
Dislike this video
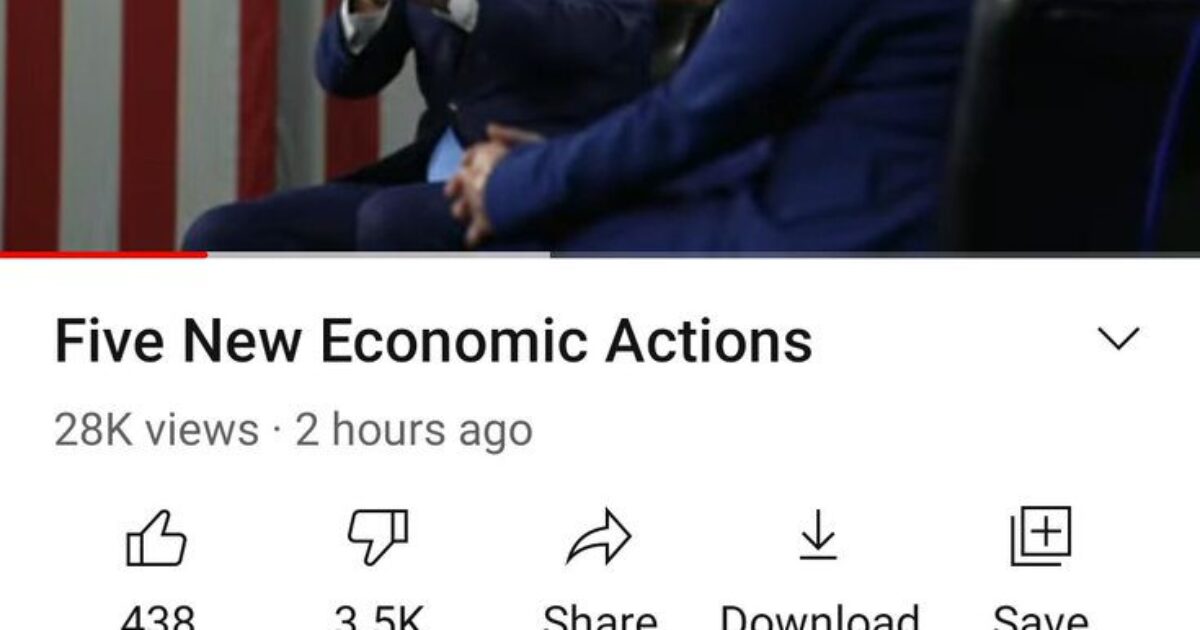tap(378, 540)
